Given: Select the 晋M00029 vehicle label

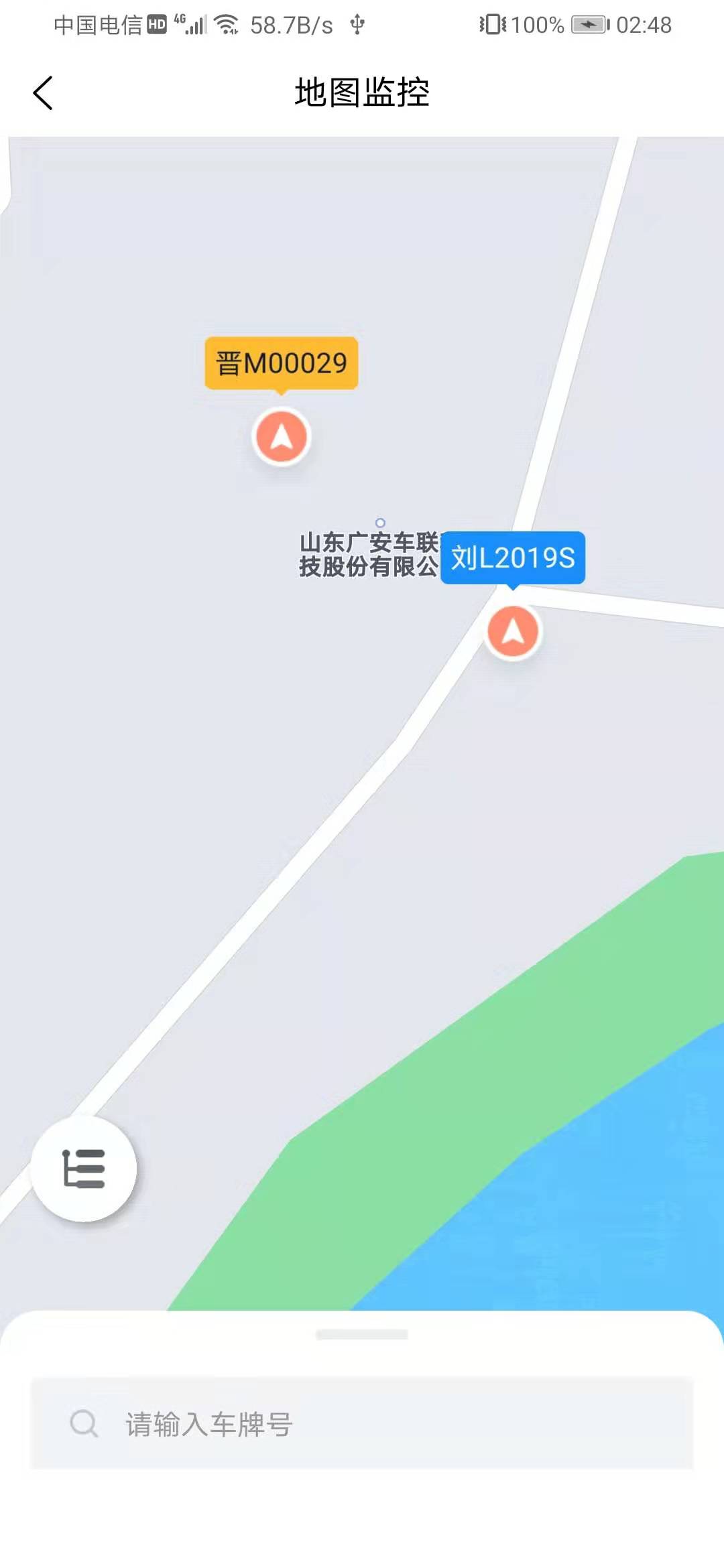Looking at the screenshot, I should click(282, 363).
